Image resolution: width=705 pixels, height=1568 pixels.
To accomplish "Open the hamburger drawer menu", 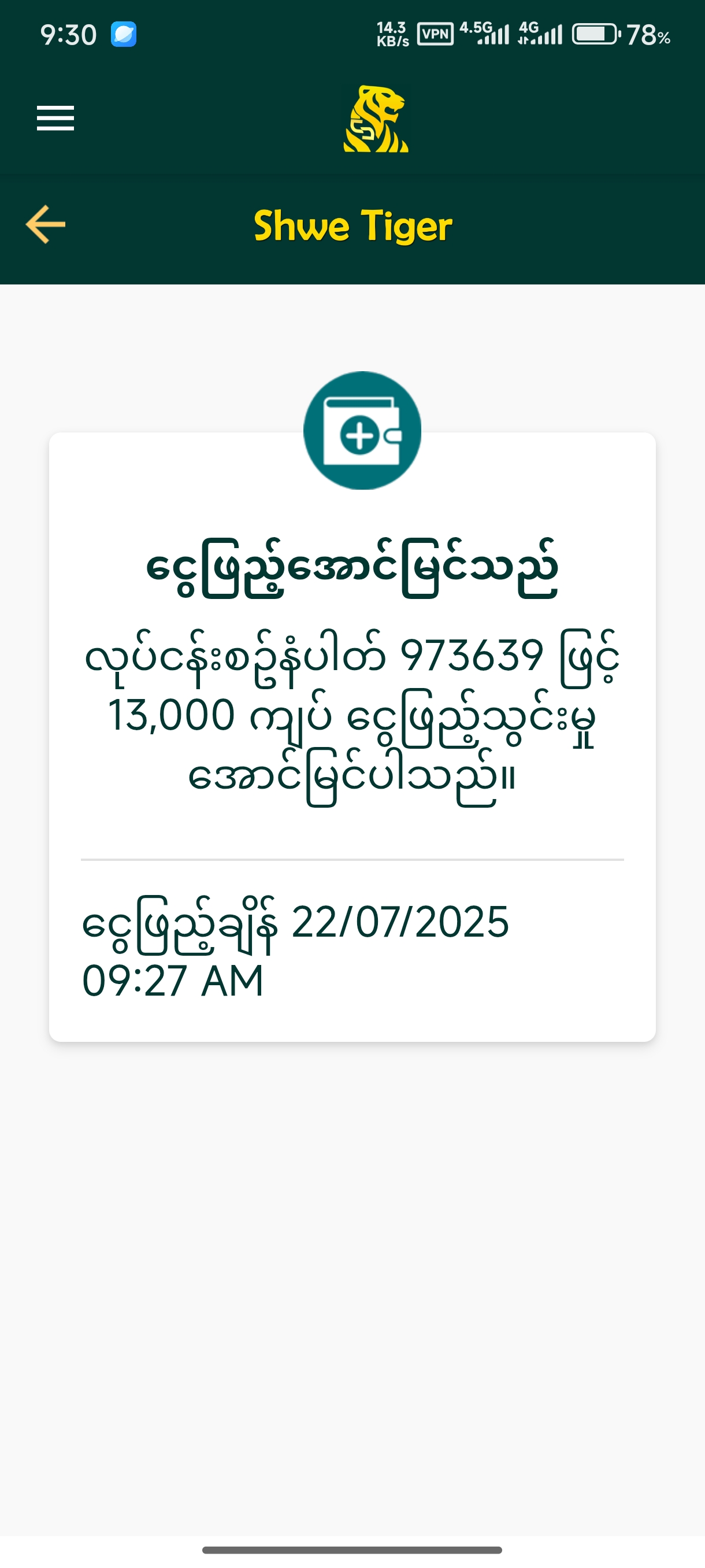I will [55, 118].
